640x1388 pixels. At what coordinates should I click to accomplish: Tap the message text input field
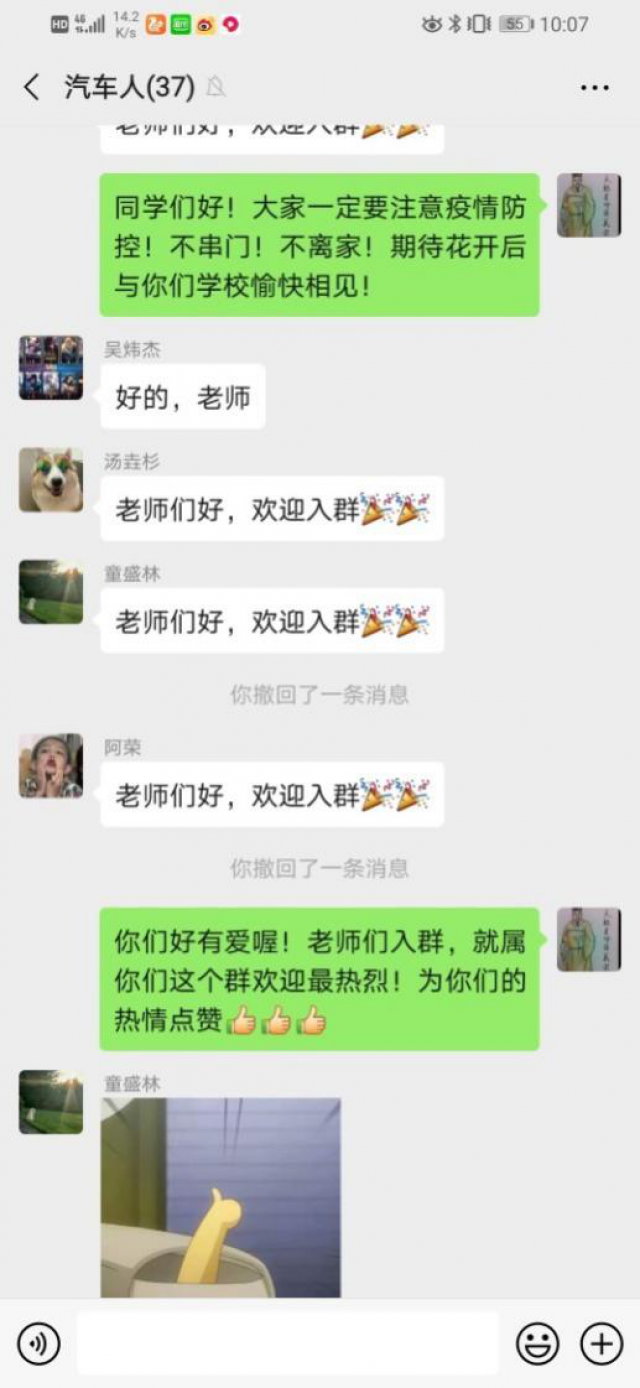point(287,1343)
